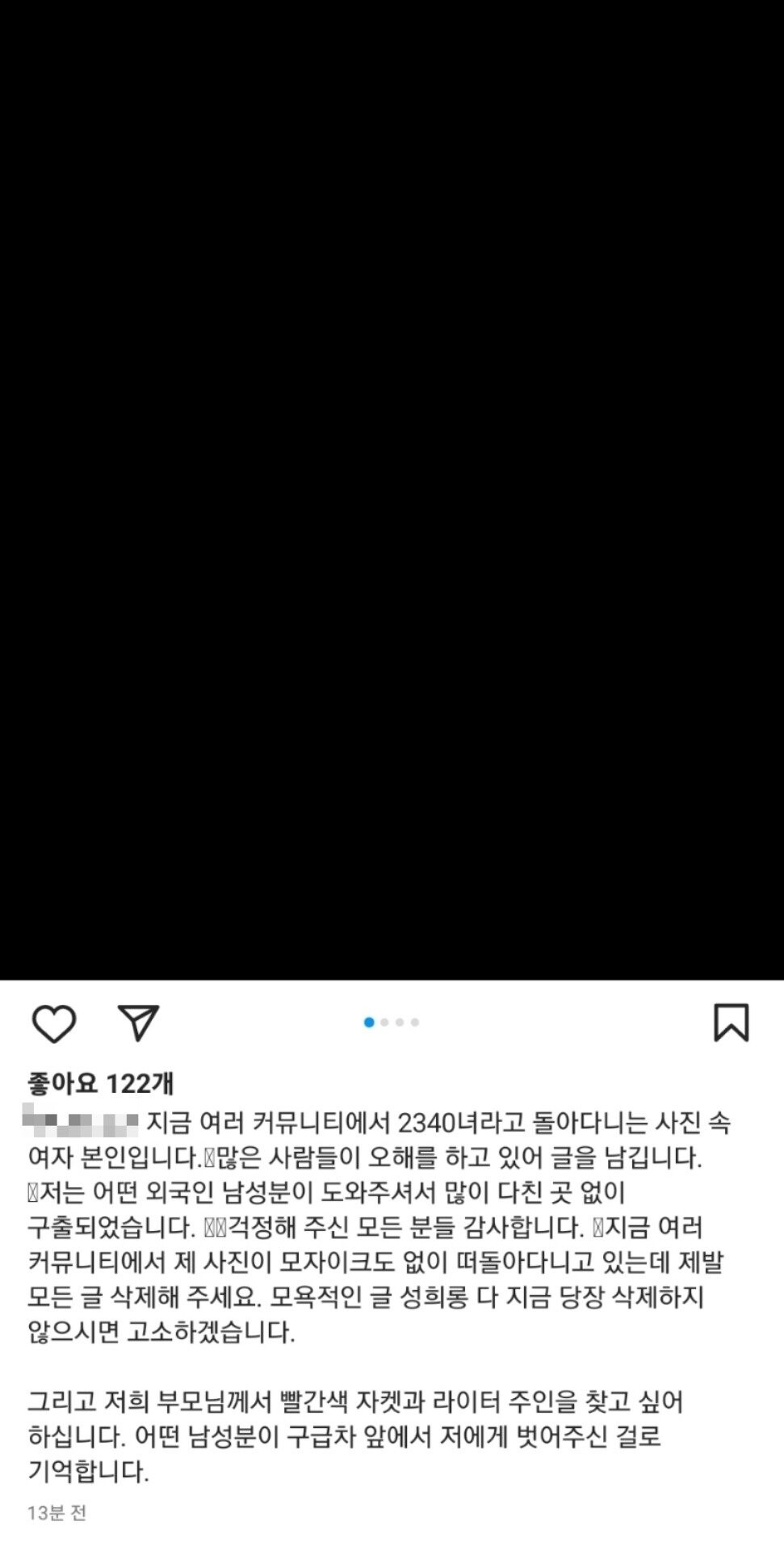Click the carousel pagination indicator strip
This screenshot has width=784, height=1546.
392,1021
